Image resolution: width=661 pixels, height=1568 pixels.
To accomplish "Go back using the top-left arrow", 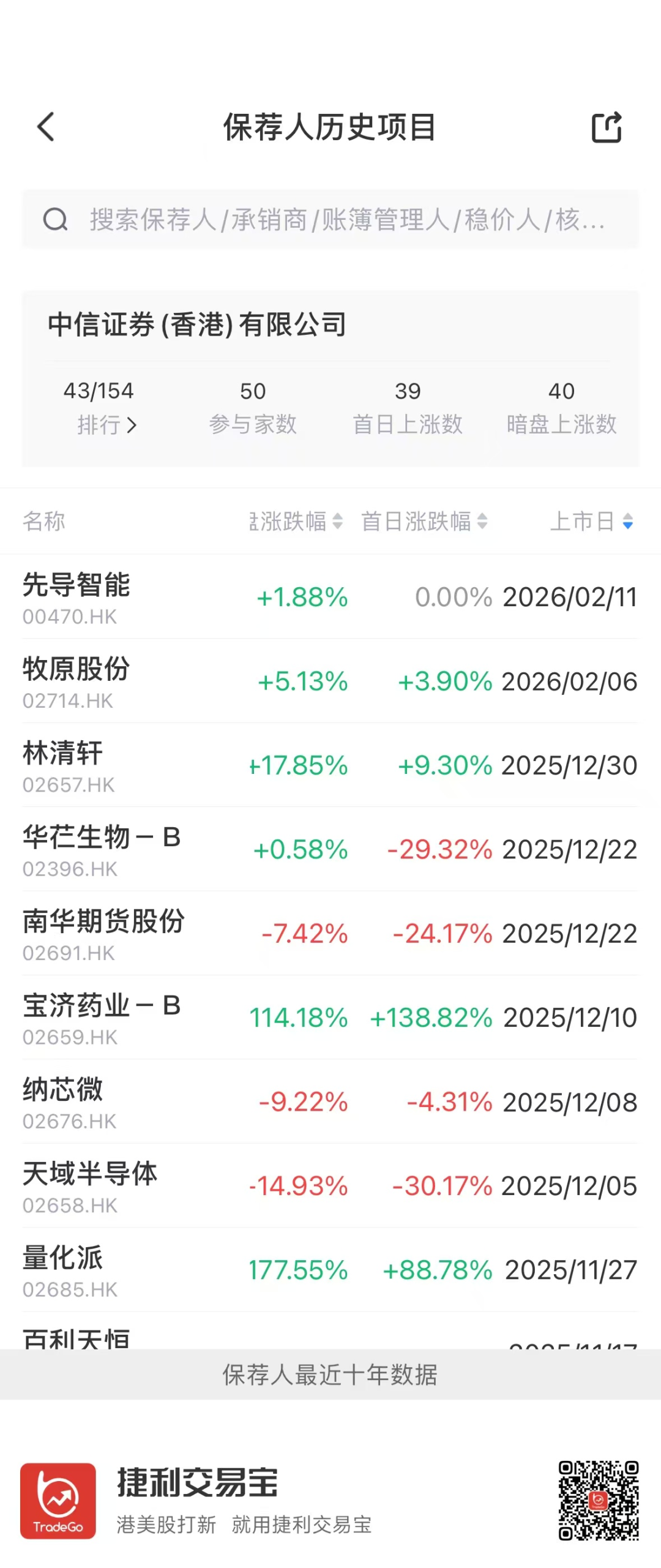I will point(46,127).
